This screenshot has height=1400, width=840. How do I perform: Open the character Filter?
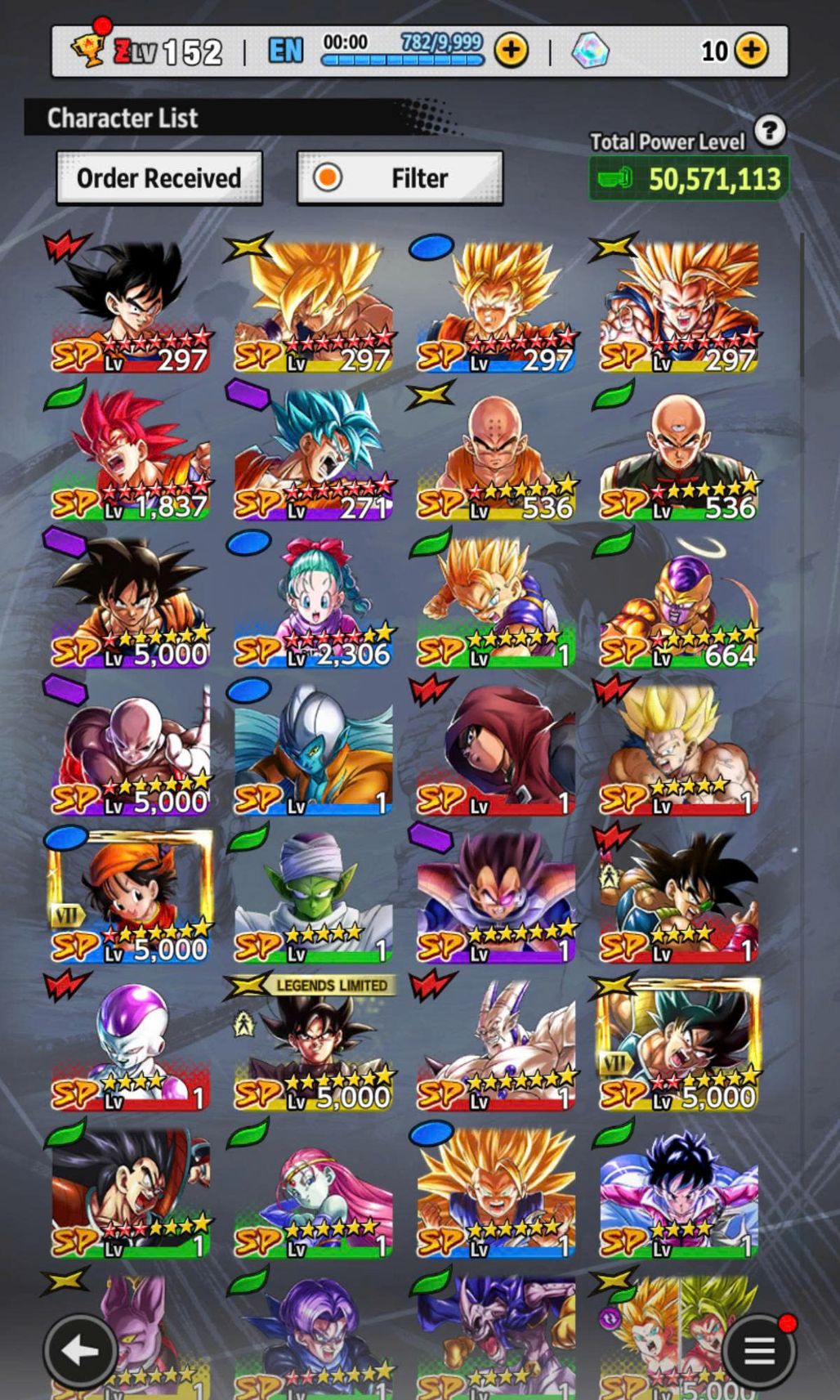click(x=400, y=177)
